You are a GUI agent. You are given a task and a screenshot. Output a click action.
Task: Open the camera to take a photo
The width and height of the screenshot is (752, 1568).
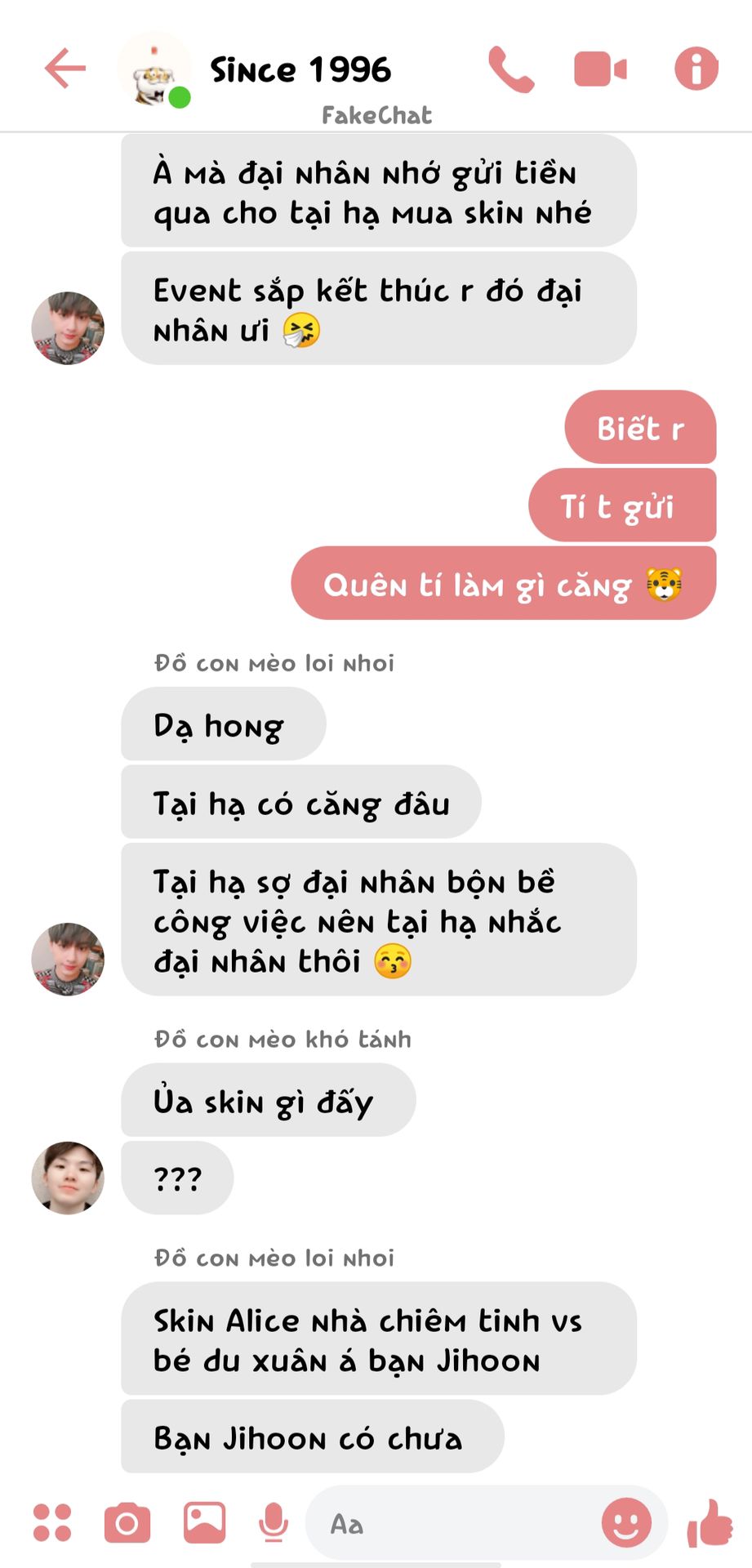pyautogui.click(x=127, y=1523)
